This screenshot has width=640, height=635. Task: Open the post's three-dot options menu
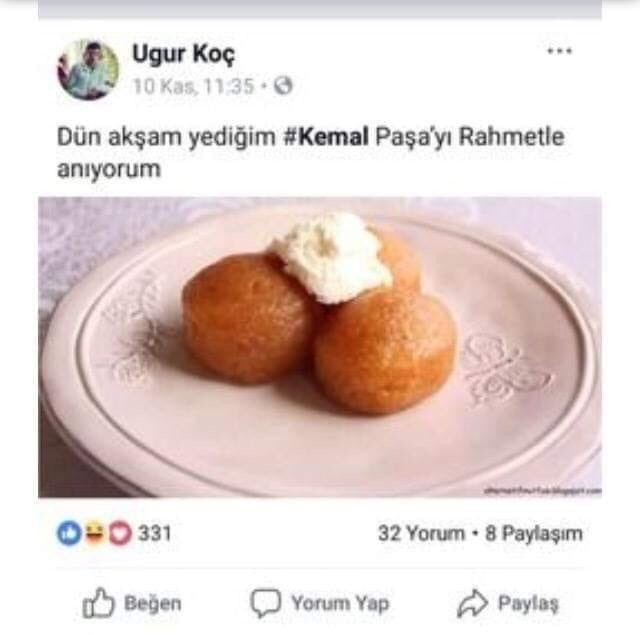pos(559,51)
